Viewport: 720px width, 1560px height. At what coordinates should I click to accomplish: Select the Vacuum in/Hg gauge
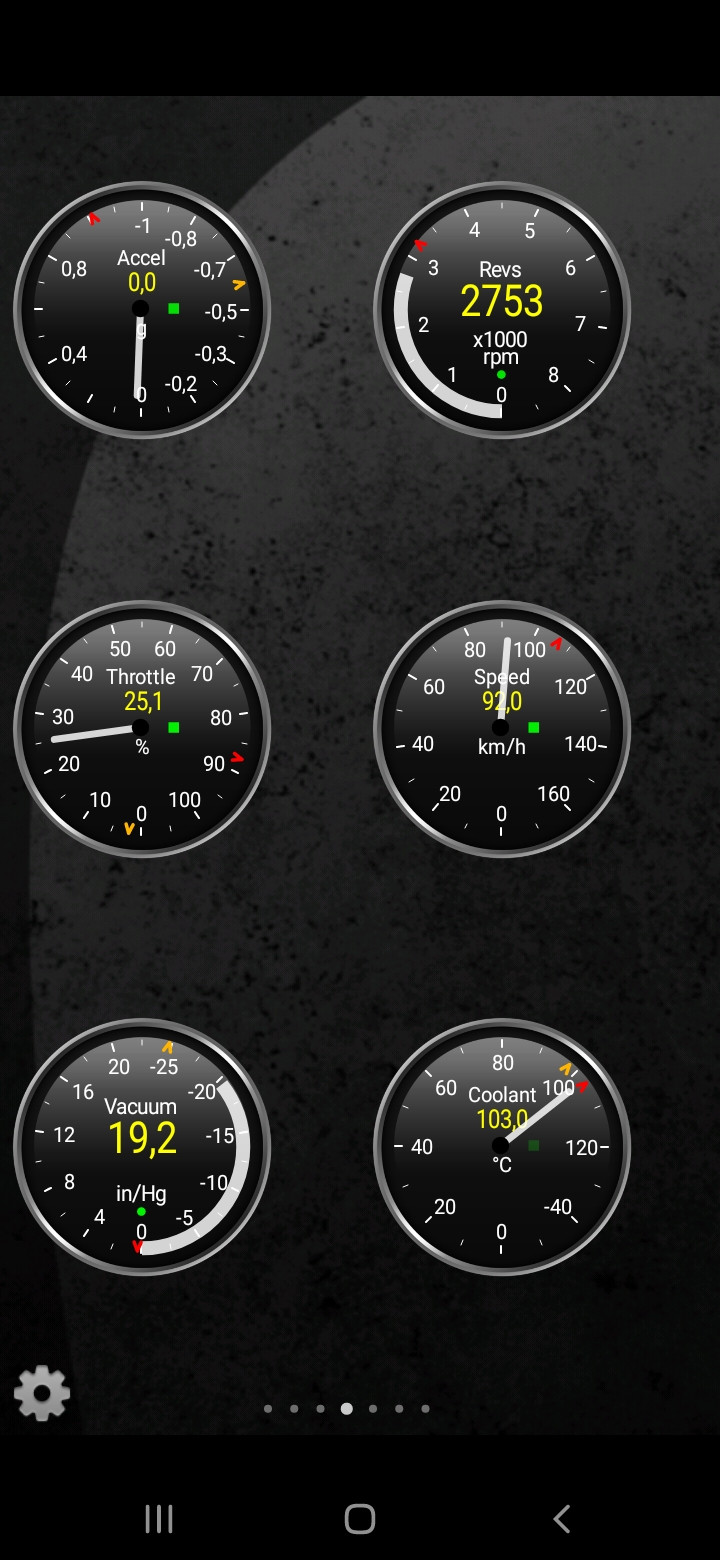point(141,1147)
